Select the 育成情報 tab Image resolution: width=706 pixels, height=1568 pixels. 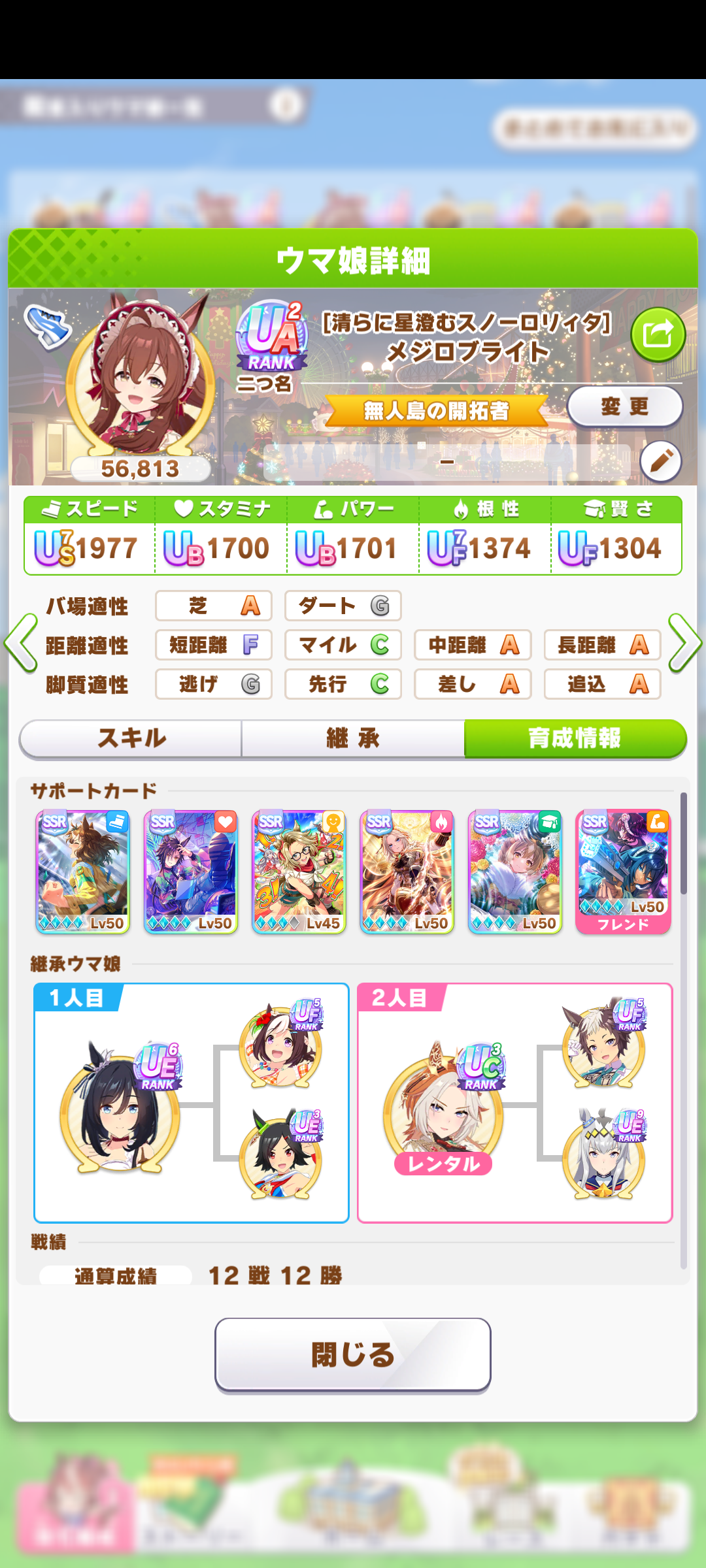(575, 739)
